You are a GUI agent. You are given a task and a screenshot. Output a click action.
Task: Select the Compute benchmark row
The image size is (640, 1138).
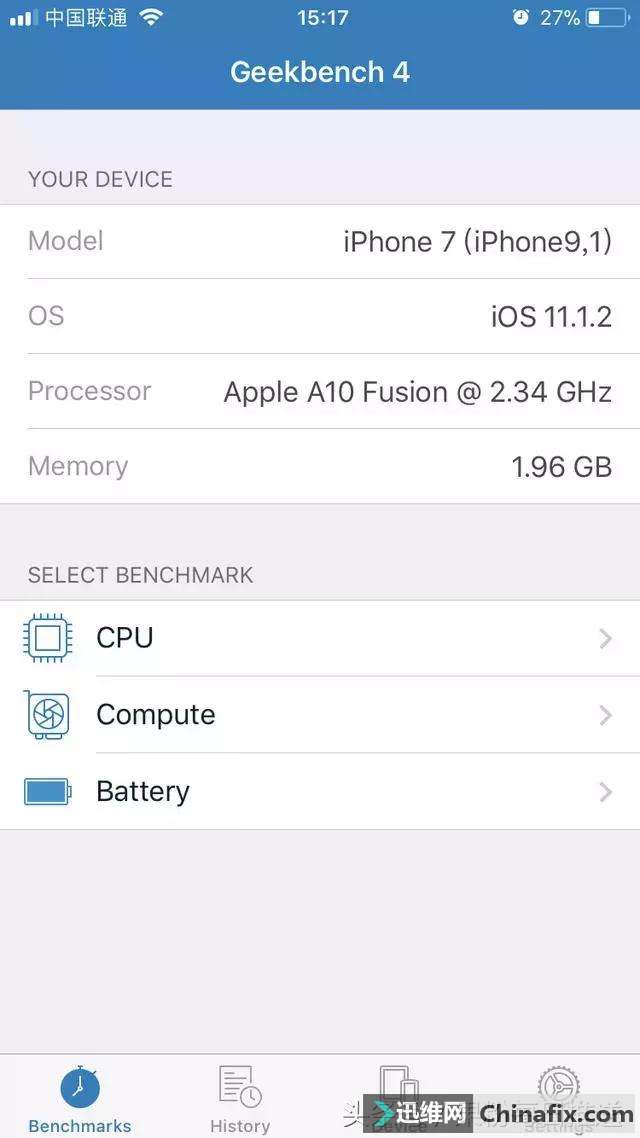pyautogui.click(x=320, y=714)
